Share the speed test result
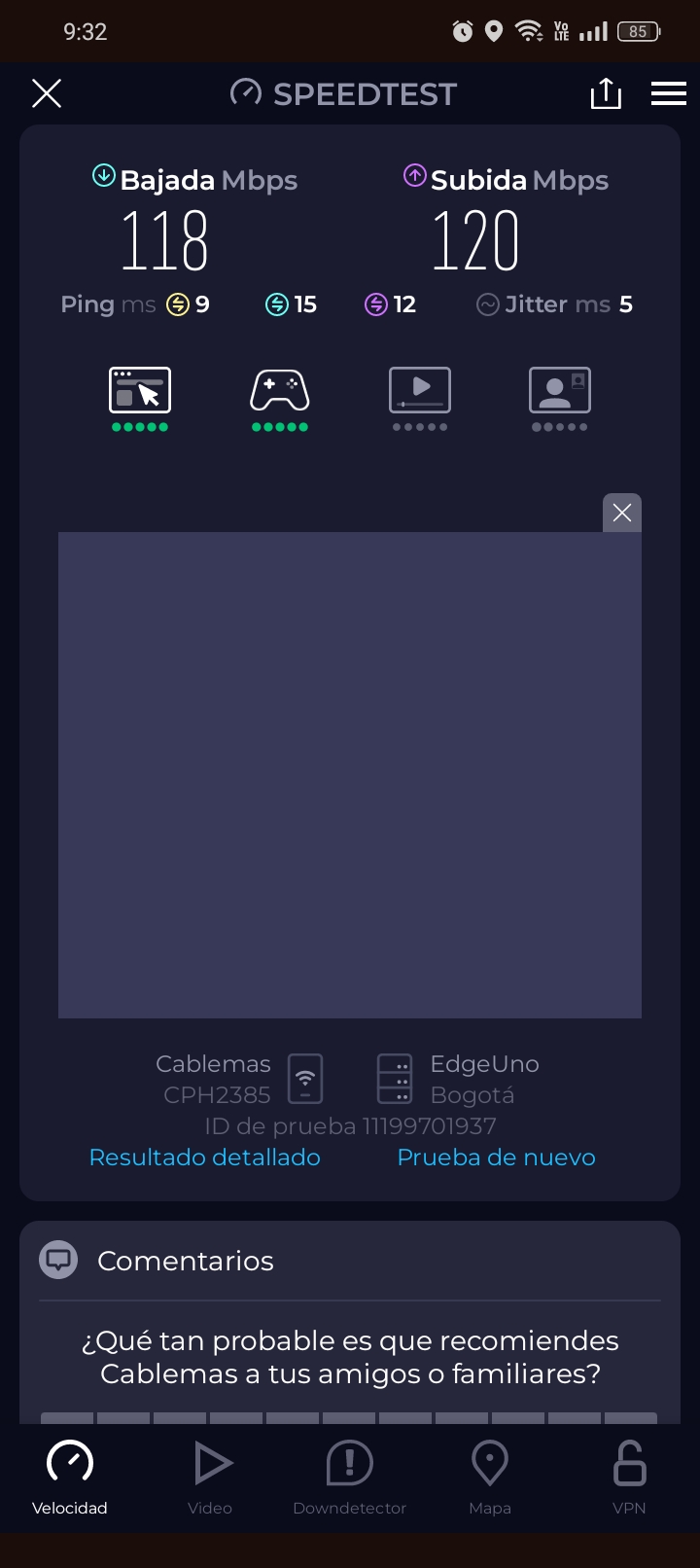Viewport: 700px width, 1568px height. [606, 93]
